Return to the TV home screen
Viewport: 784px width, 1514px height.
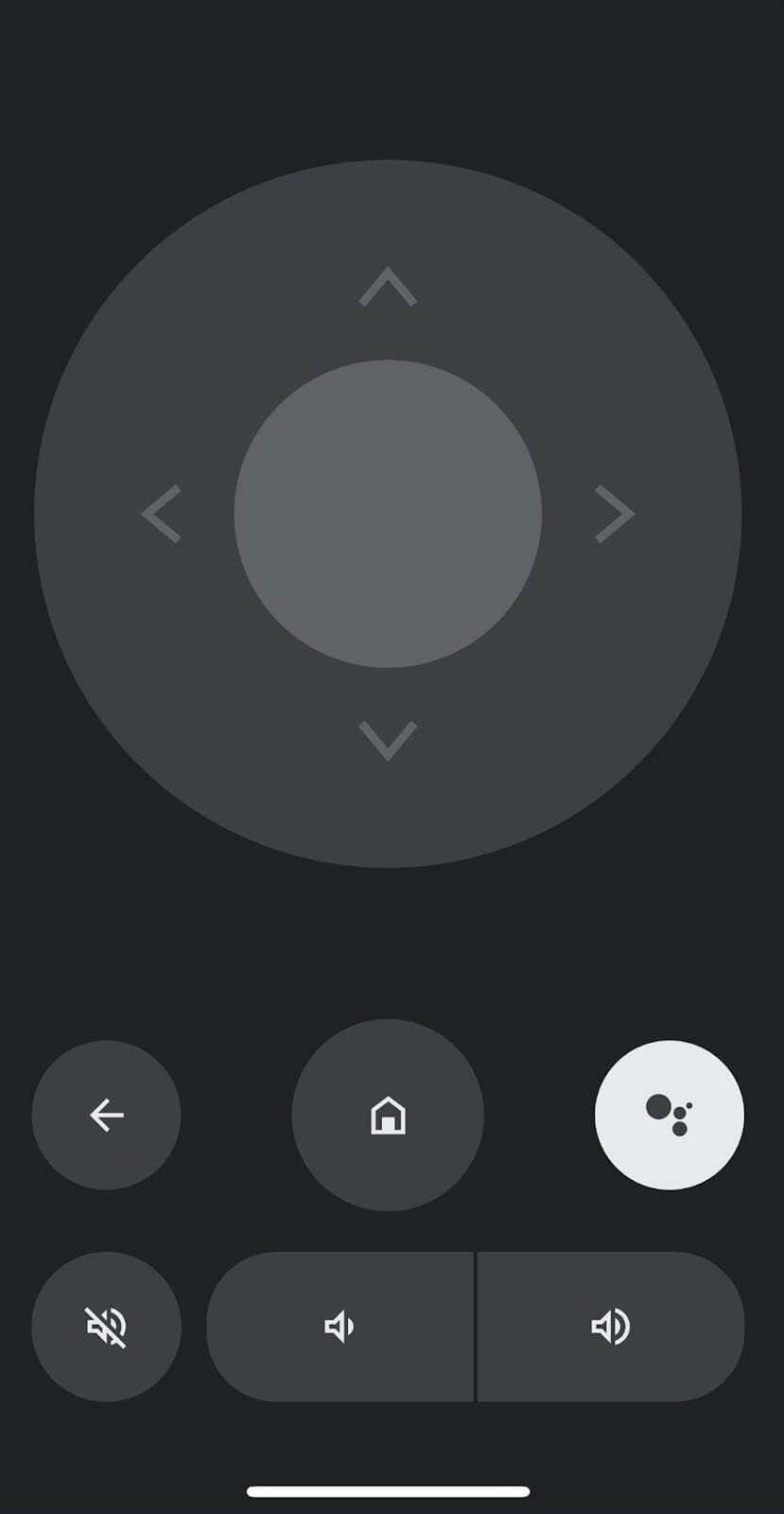click(x=387, y=1116)
